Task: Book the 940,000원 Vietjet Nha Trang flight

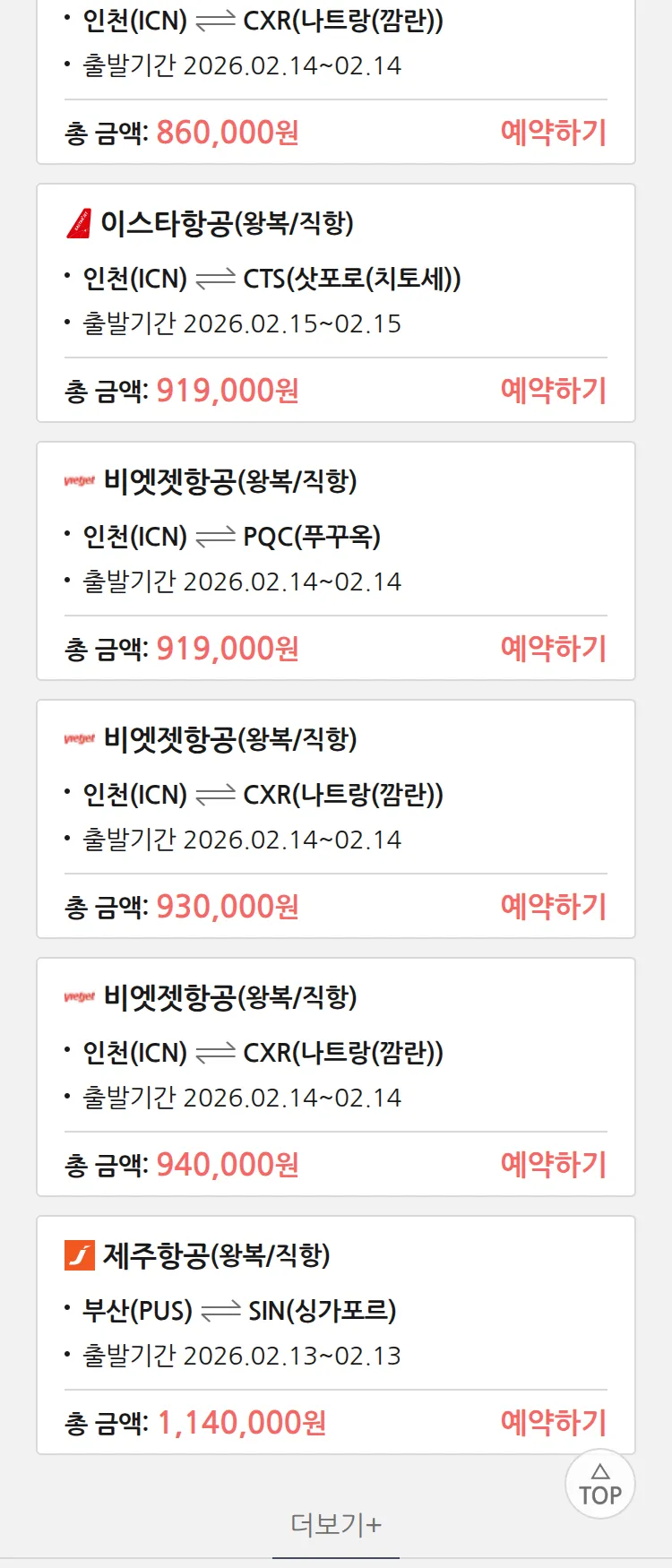Action: tap(553, 1165)
